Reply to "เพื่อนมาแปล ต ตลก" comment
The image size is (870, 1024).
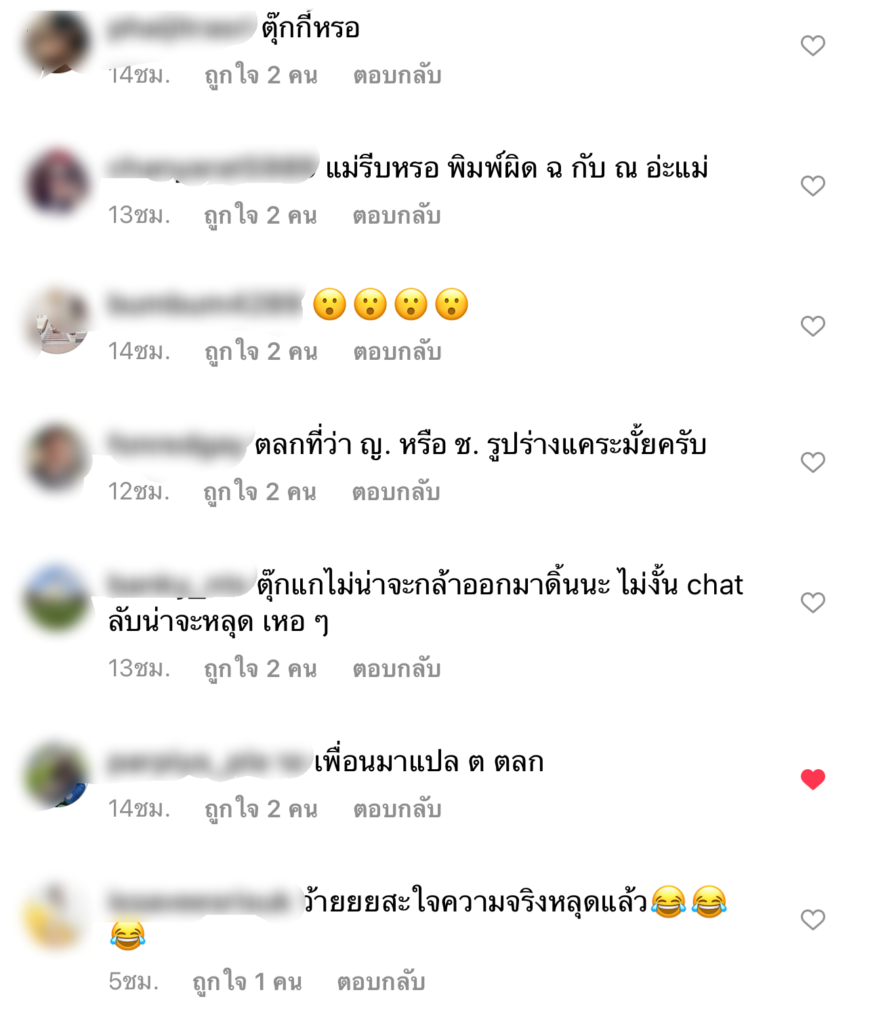396,809
